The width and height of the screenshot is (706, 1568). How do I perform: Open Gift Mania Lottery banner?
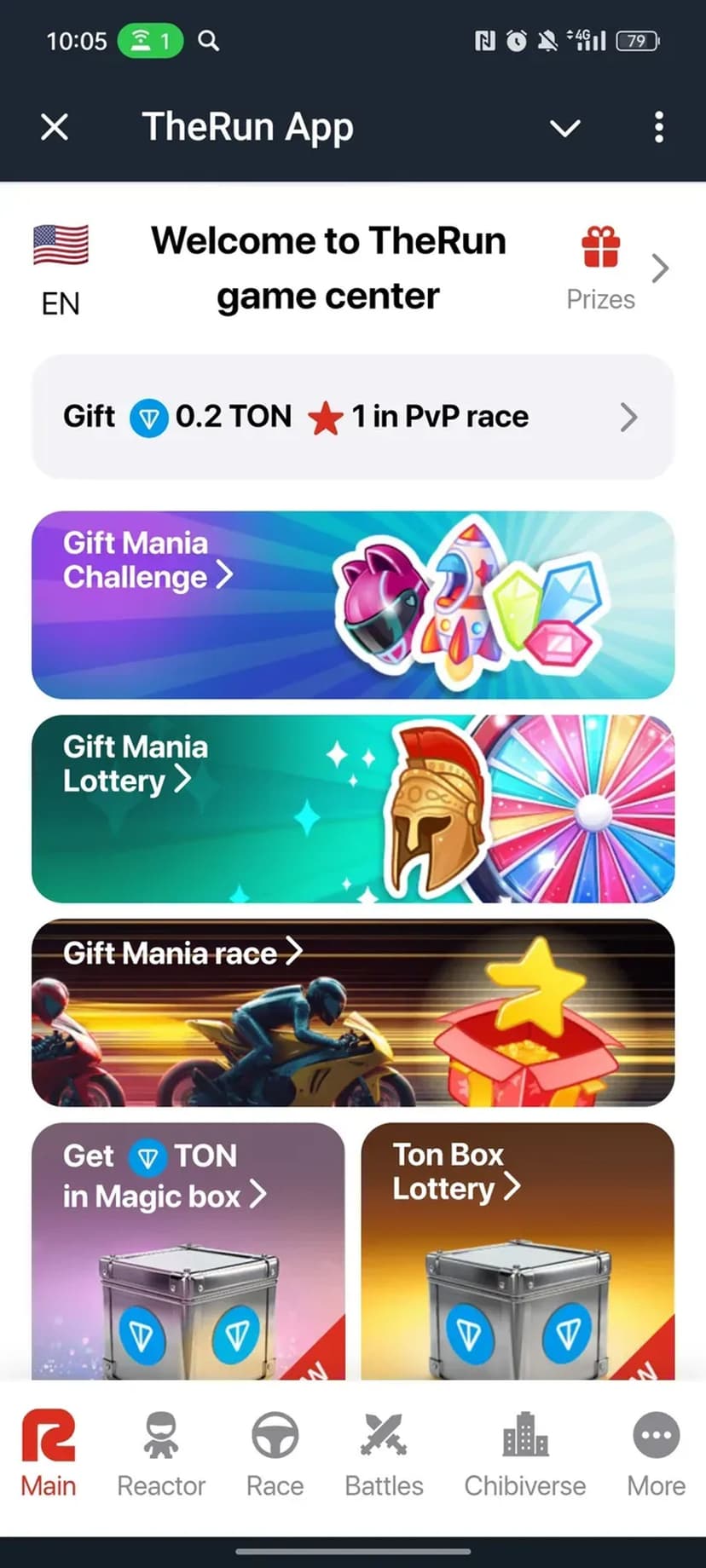(x=353, y=809)
